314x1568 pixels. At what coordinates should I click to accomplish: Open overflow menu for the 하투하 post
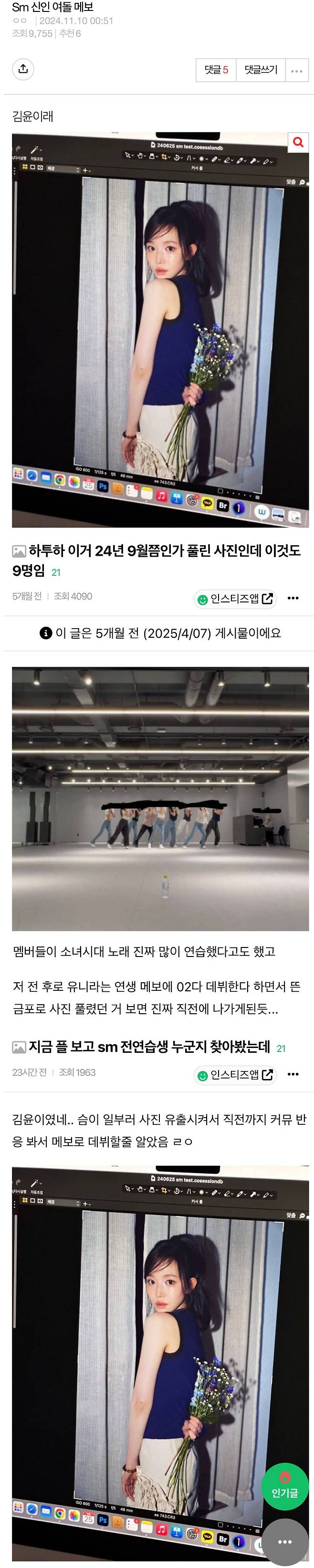click(293, 598)
